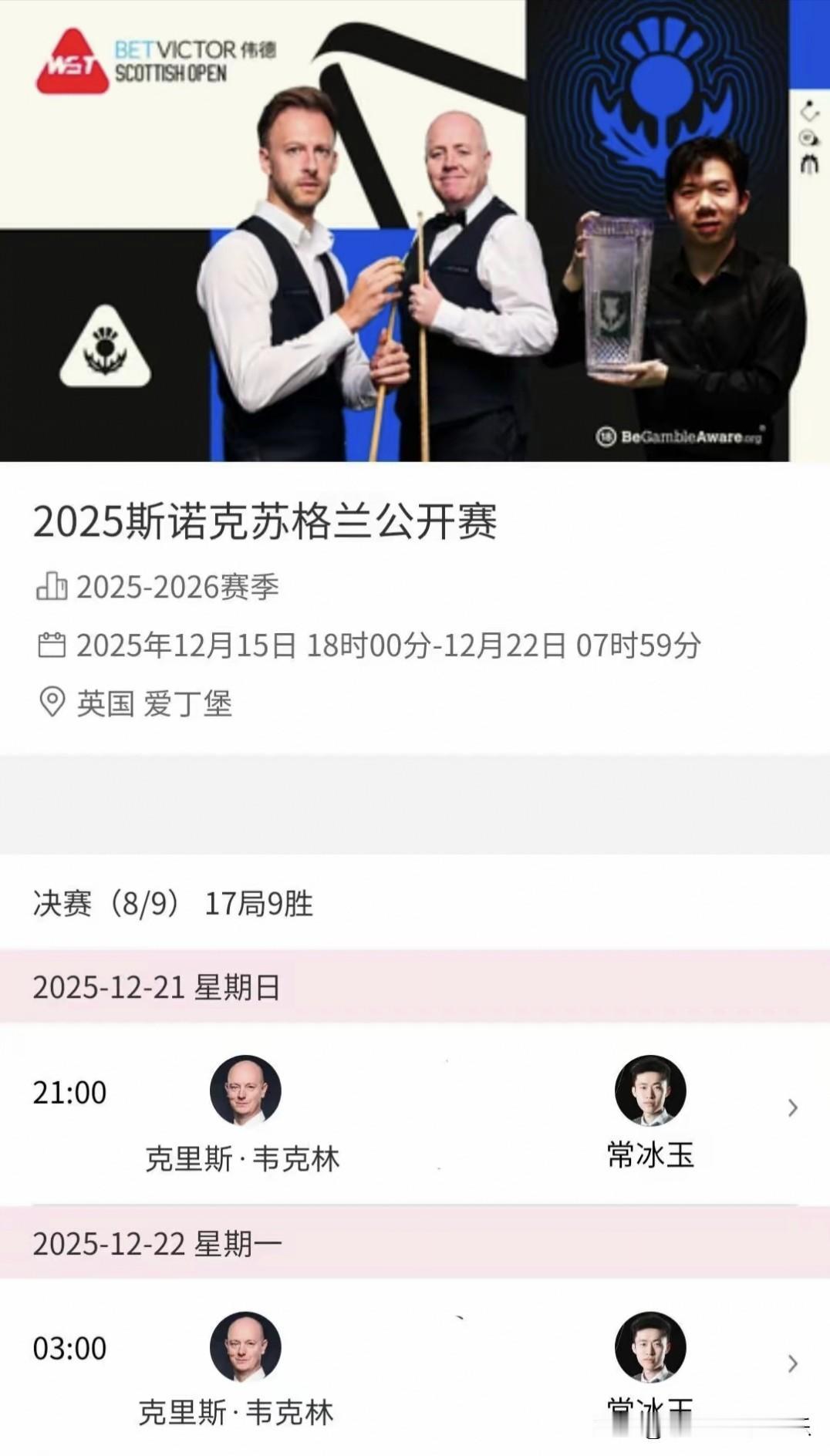Click the Scottish Open banner image
Image resolution: width=830 pixels, height=1456 pixels.
[x=415, y=231]
